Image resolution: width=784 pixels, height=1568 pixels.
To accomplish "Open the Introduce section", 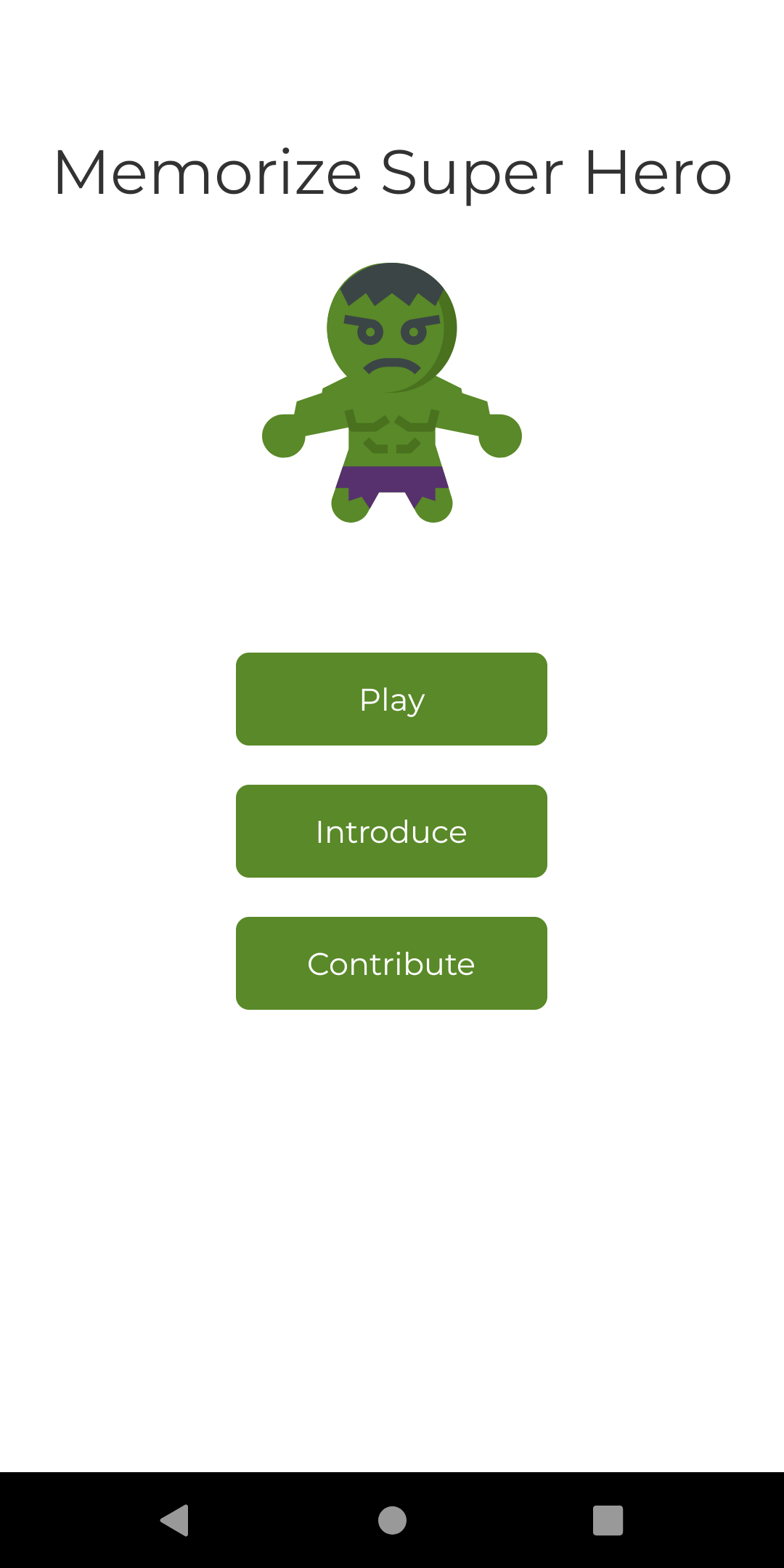I will click(391, 831).
